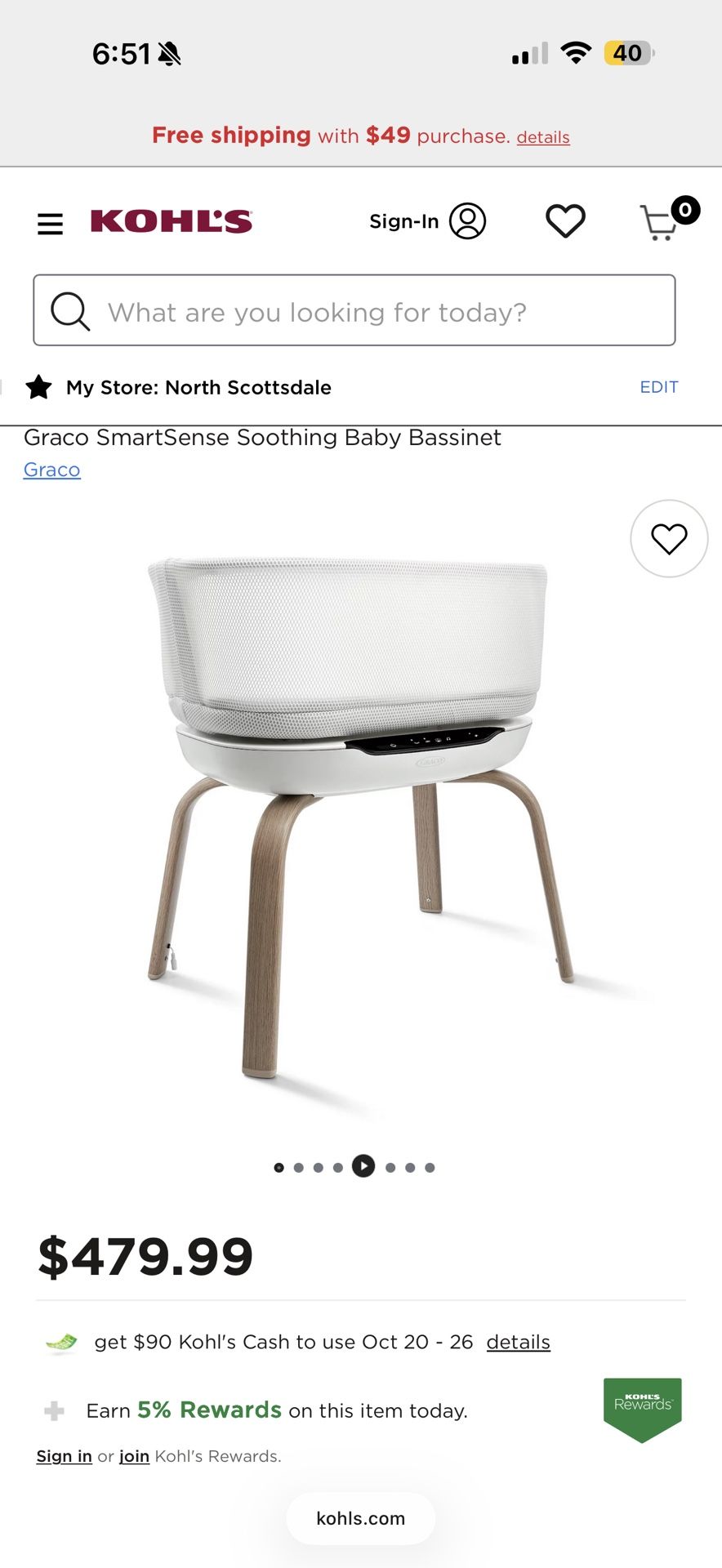Open the hamburger menu

tap(50, 223)
